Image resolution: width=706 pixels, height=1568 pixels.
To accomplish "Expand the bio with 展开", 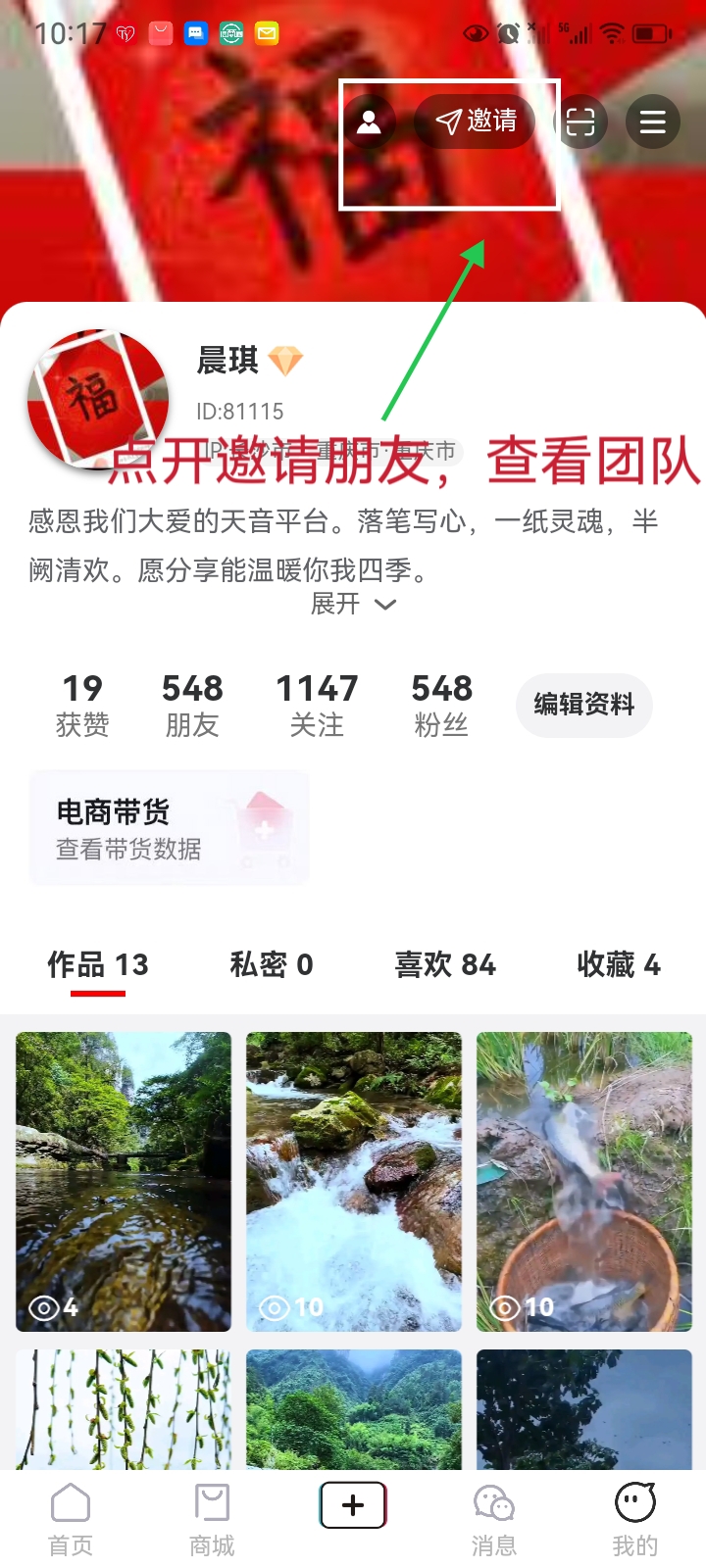I will (353, 604).
